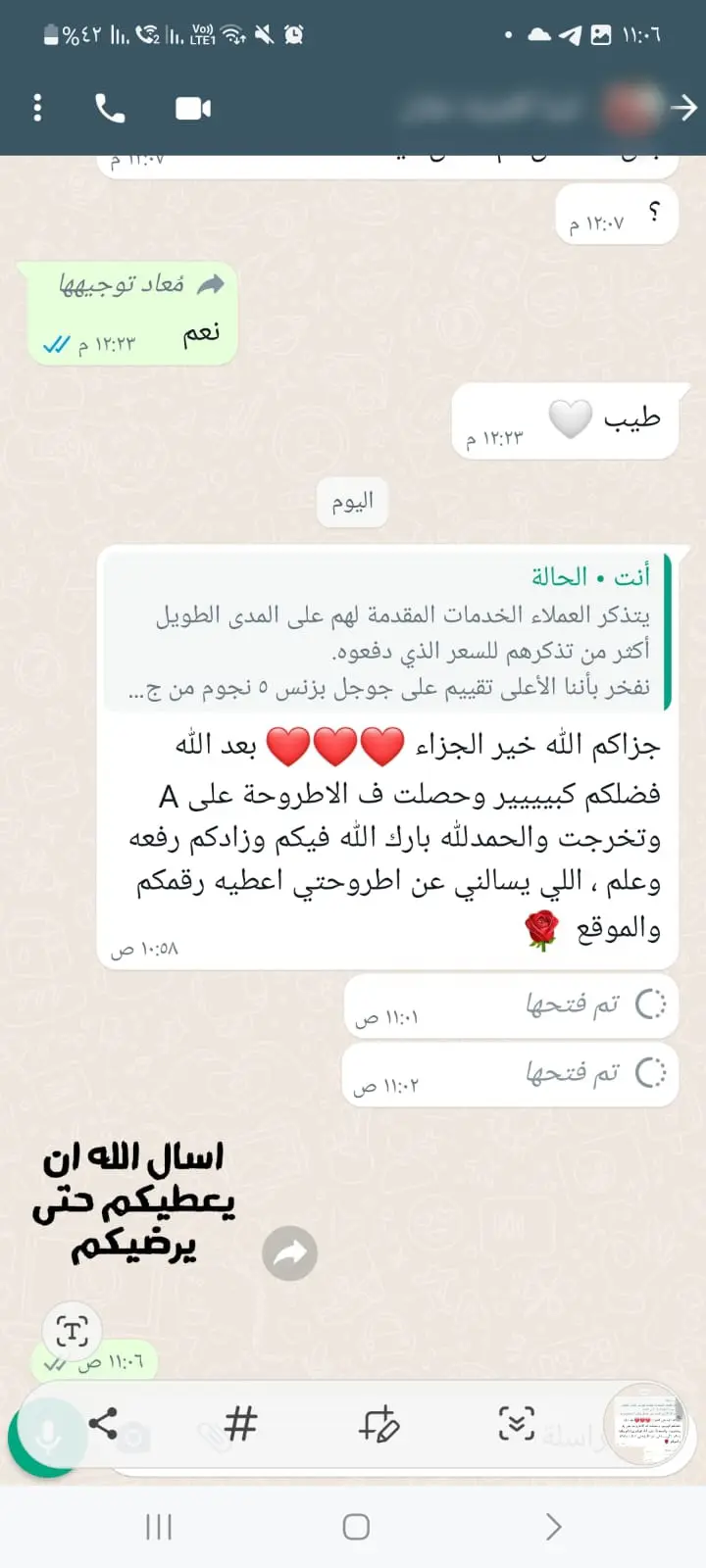The width and height of the screenshot is (706, 1568).
Task: Share the screenshot from the toolbar
Action: [103, 1423]
